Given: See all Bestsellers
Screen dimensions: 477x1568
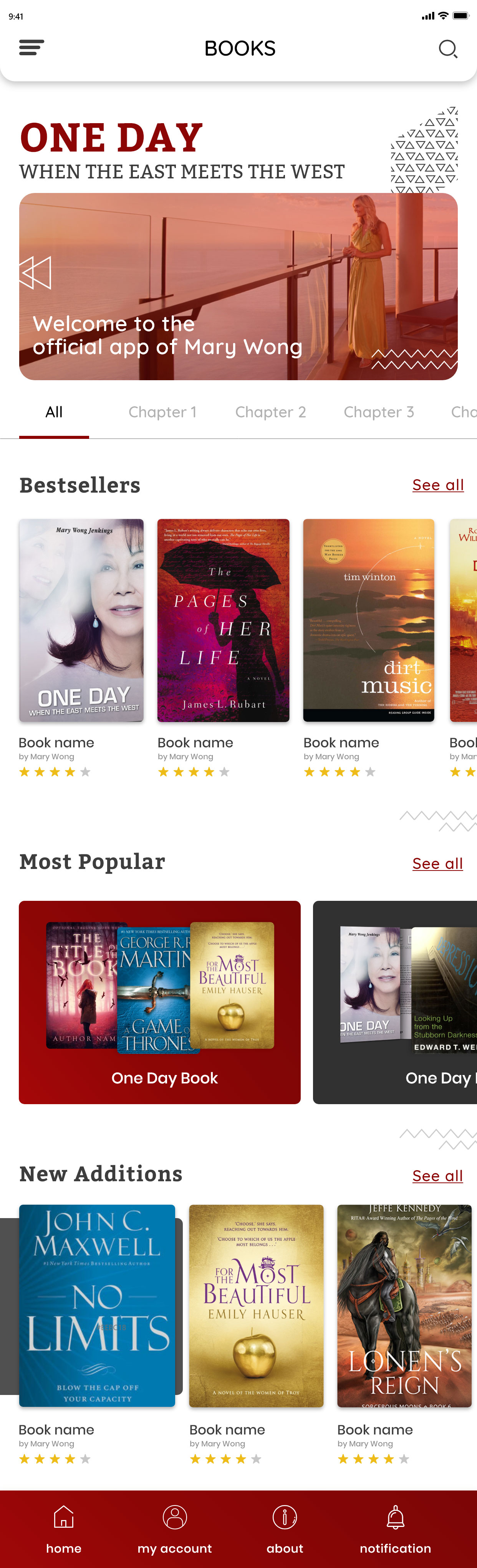Looking at the screenshot, I should (437, 485).
